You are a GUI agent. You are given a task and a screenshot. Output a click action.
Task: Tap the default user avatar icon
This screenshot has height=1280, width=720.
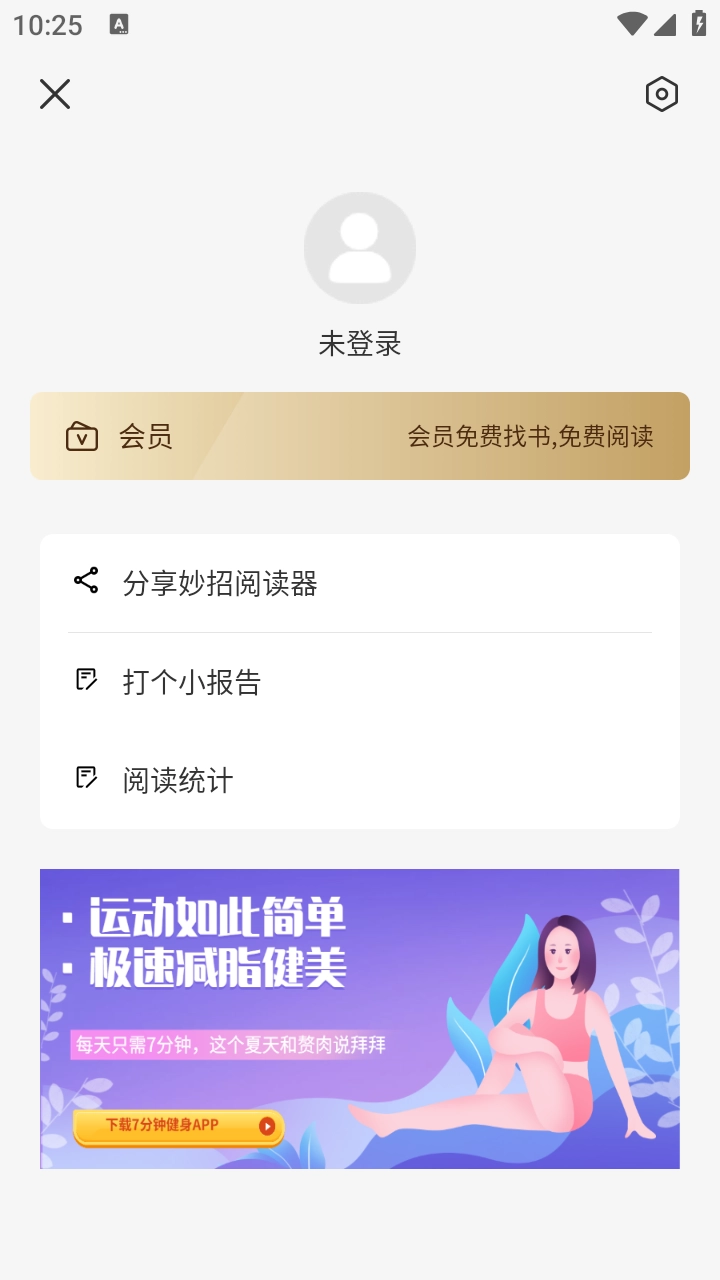[x=360, y=247]
